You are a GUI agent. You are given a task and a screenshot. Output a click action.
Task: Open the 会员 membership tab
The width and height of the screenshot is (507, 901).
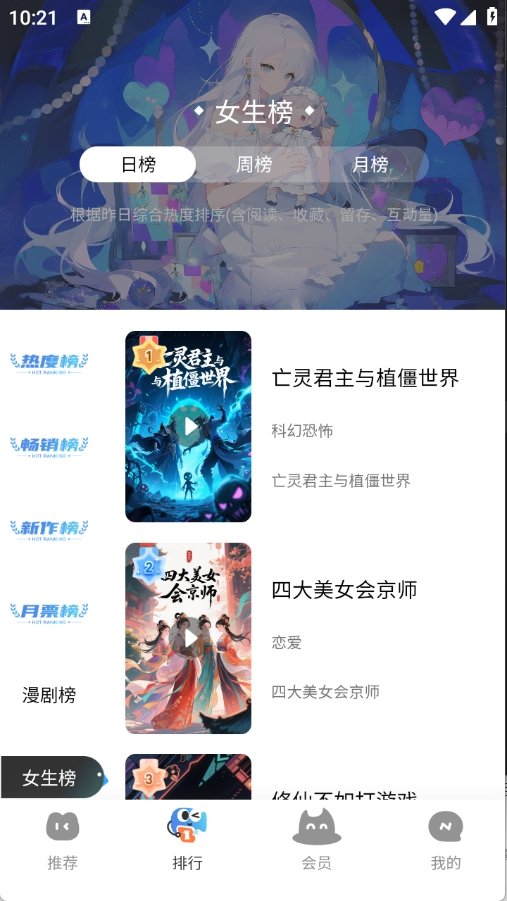(x=317, y=840)
